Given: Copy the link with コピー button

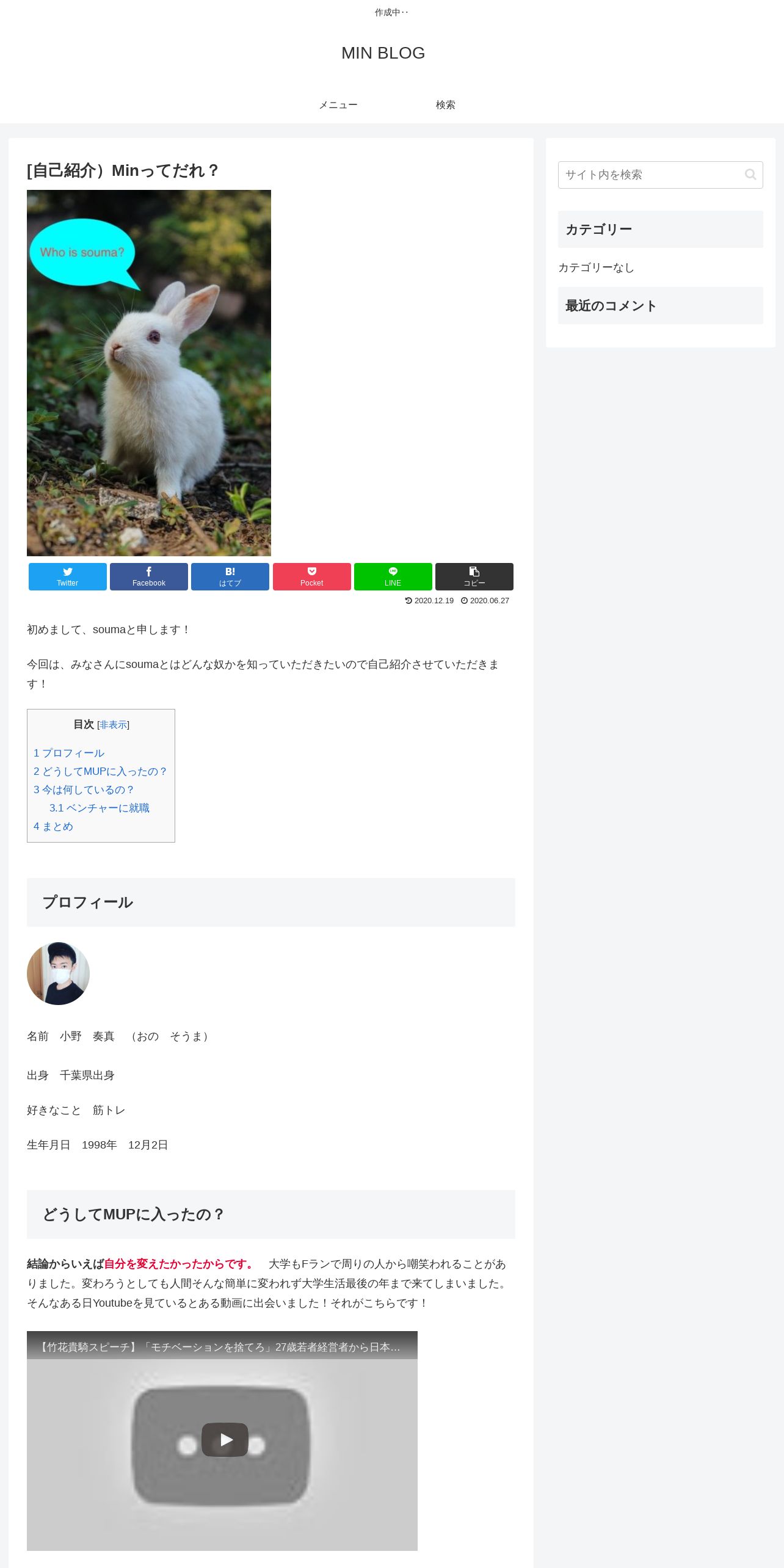Looking at the screenshot, I should pos(474,576).
